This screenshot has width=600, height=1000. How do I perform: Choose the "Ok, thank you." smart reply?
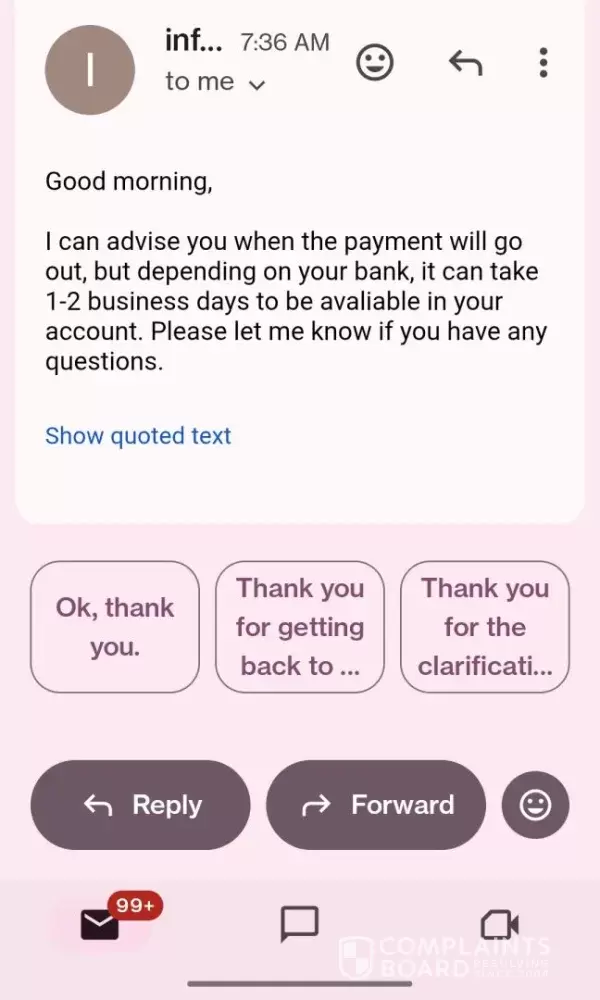tap(115, 627)
